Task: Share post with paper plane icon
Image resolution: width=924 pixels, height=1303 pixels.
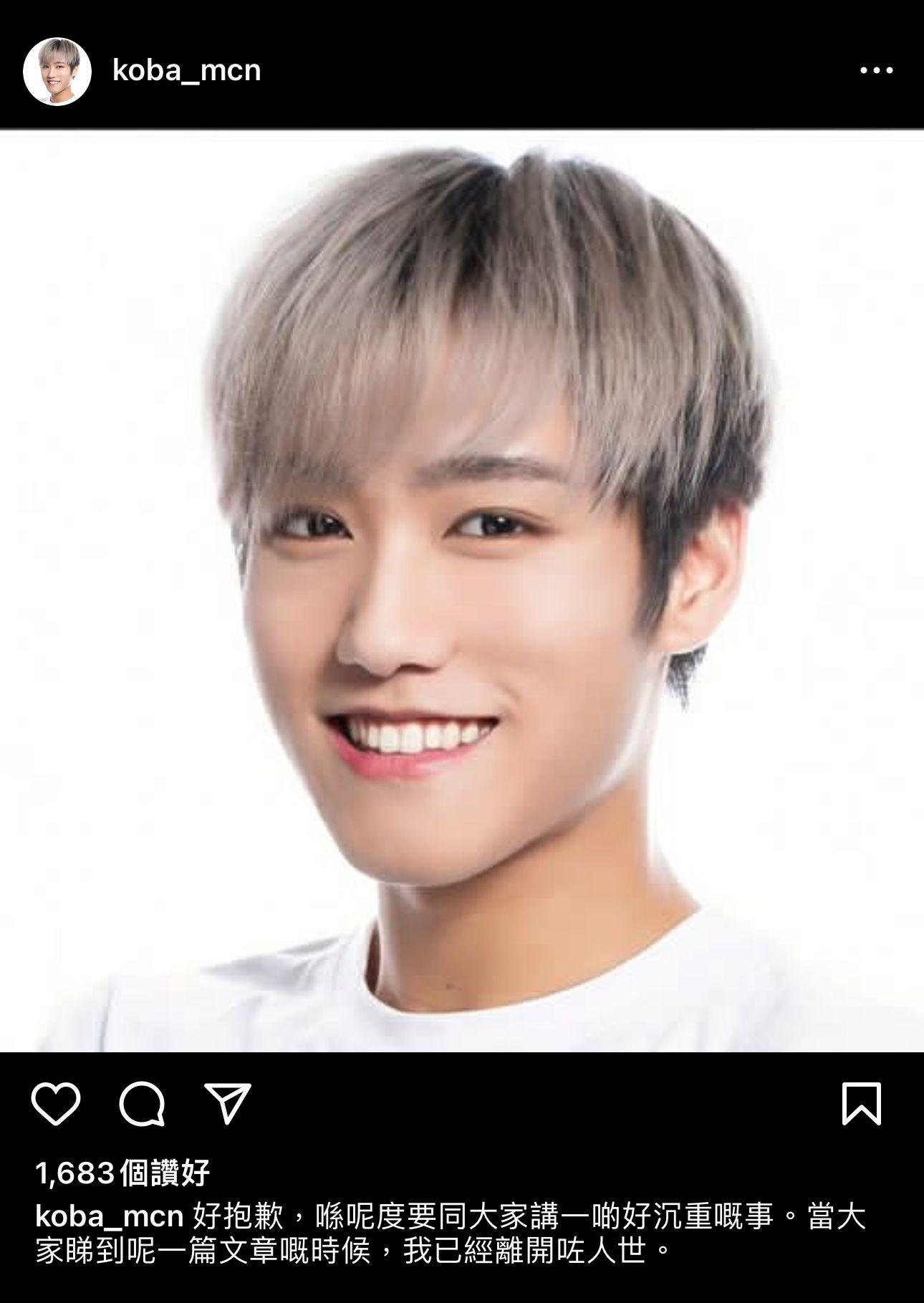Action: pos(227,1103)
